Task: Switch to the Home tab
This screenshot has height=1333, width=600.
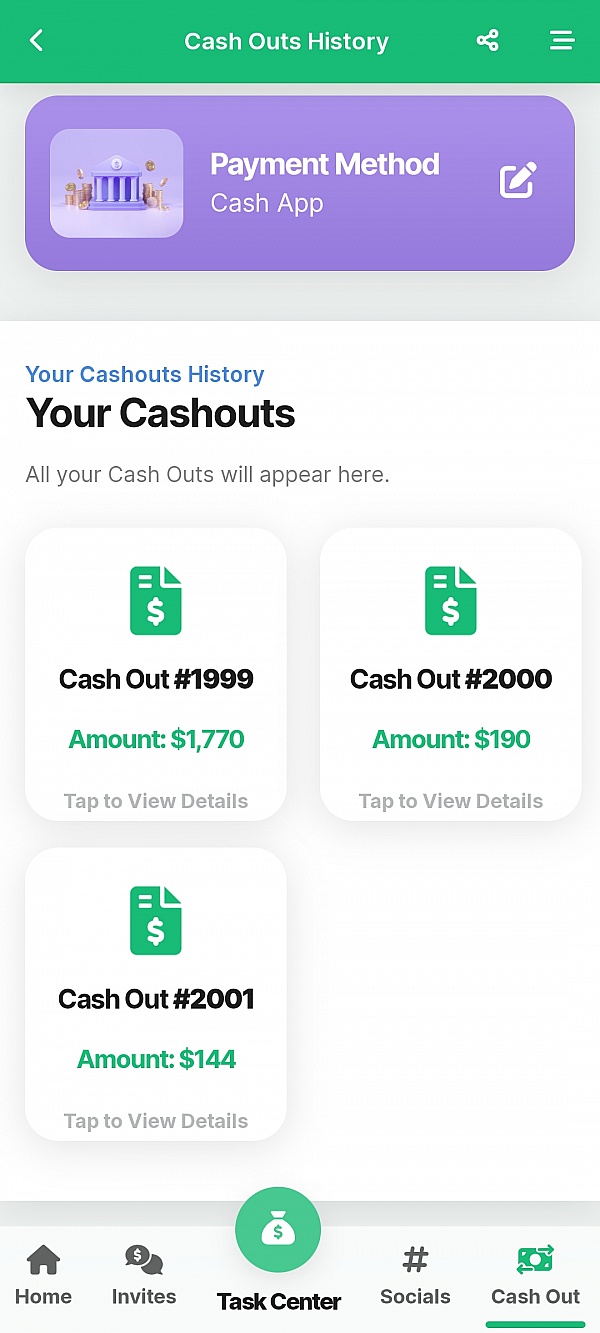Action: pyautogui.click(x=43, y=1275)
